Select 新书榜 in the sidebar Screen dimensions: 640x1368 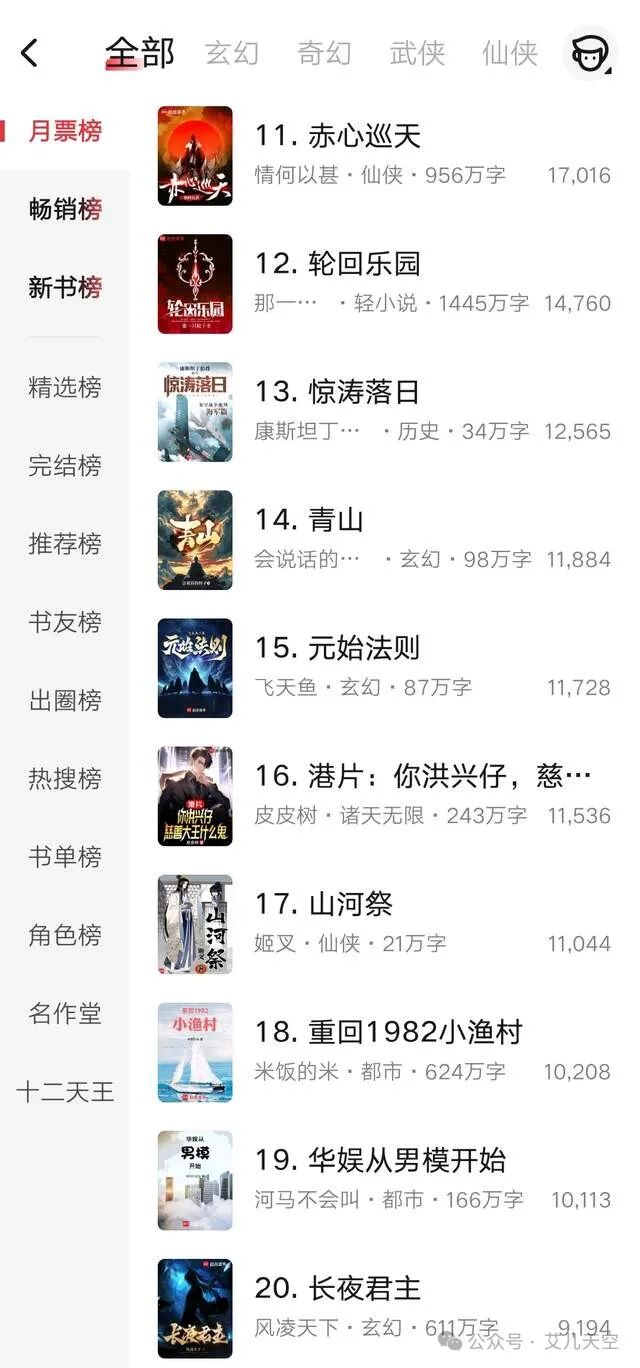click(65, 288)
